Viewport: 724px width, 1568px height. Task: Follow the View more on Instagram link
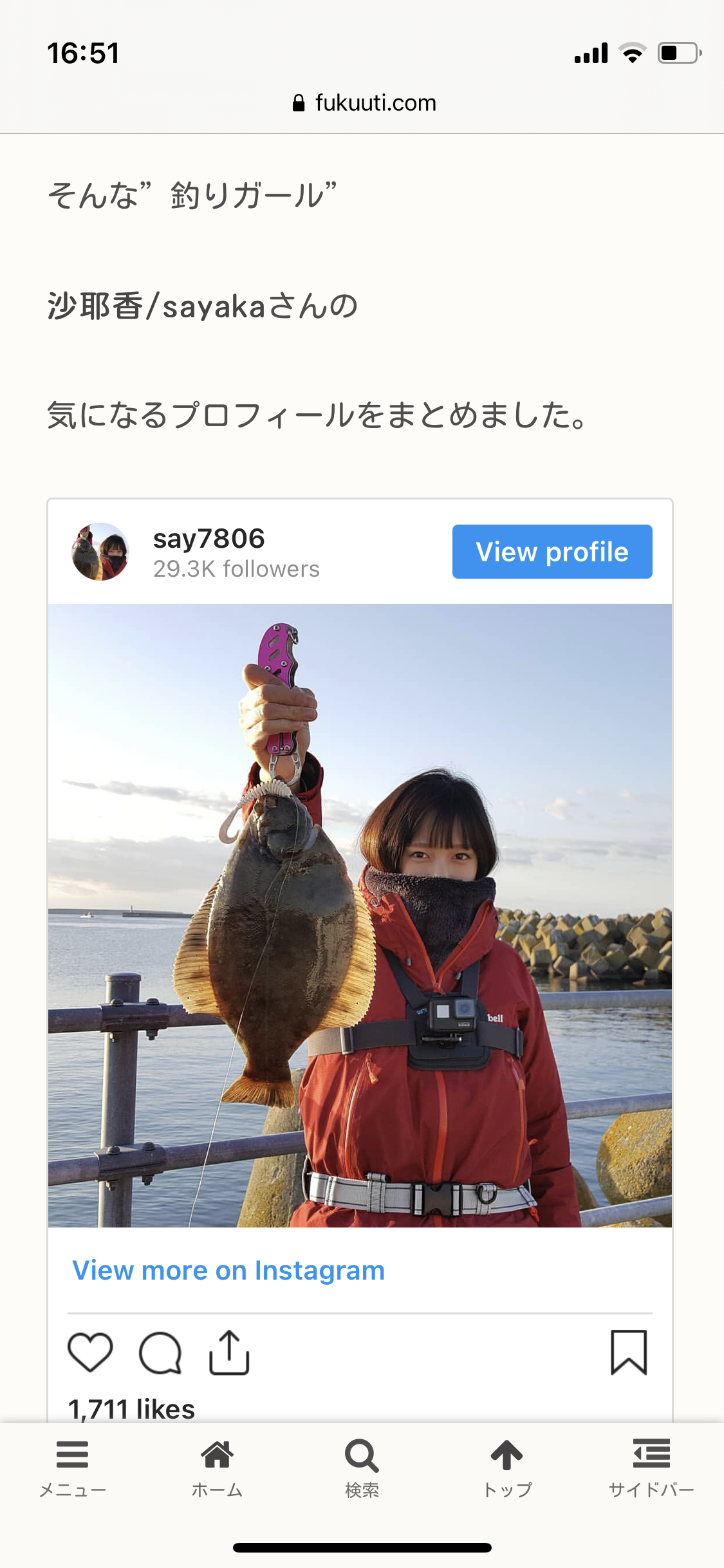click(228, 1271)
